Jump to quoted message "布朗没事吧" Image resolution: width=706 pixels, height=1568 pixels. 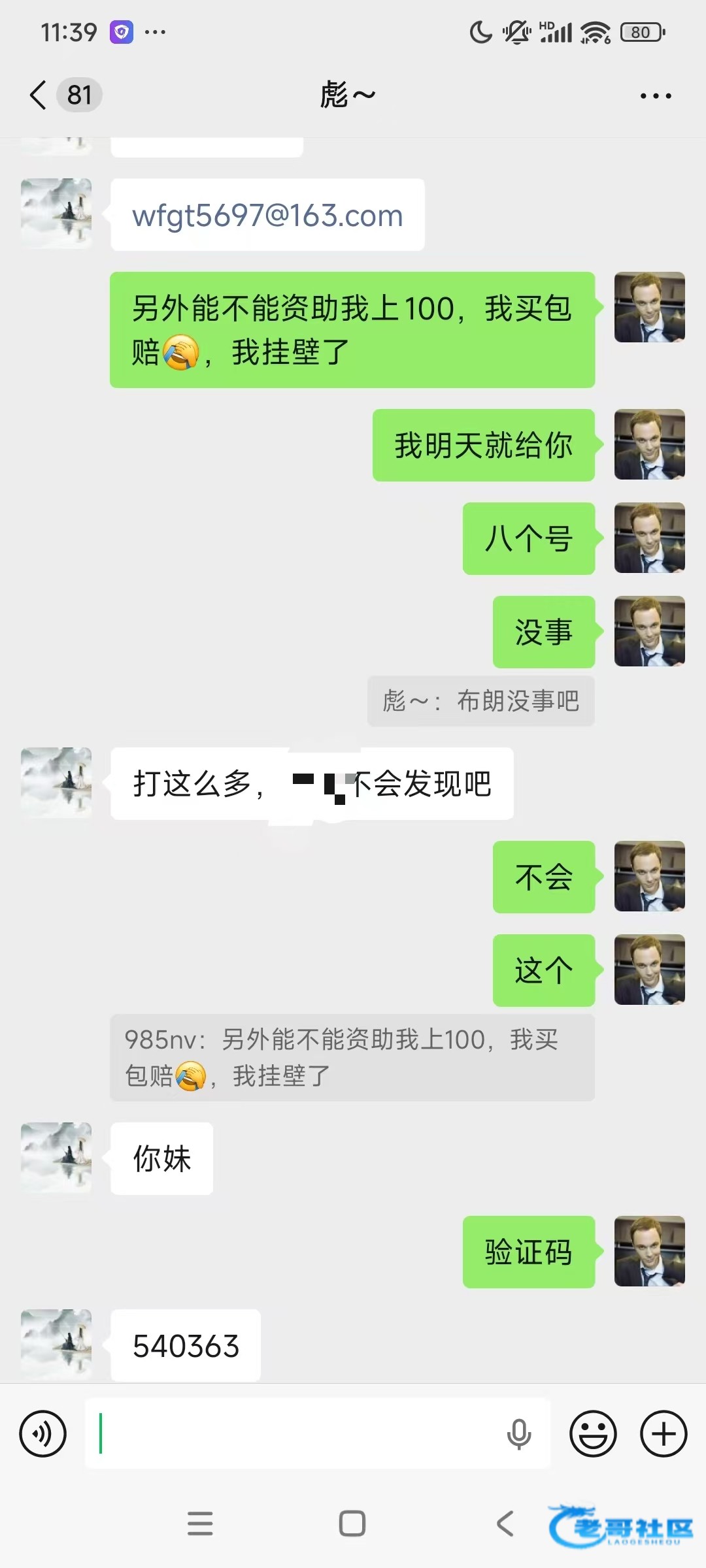(x=480, y=702)
